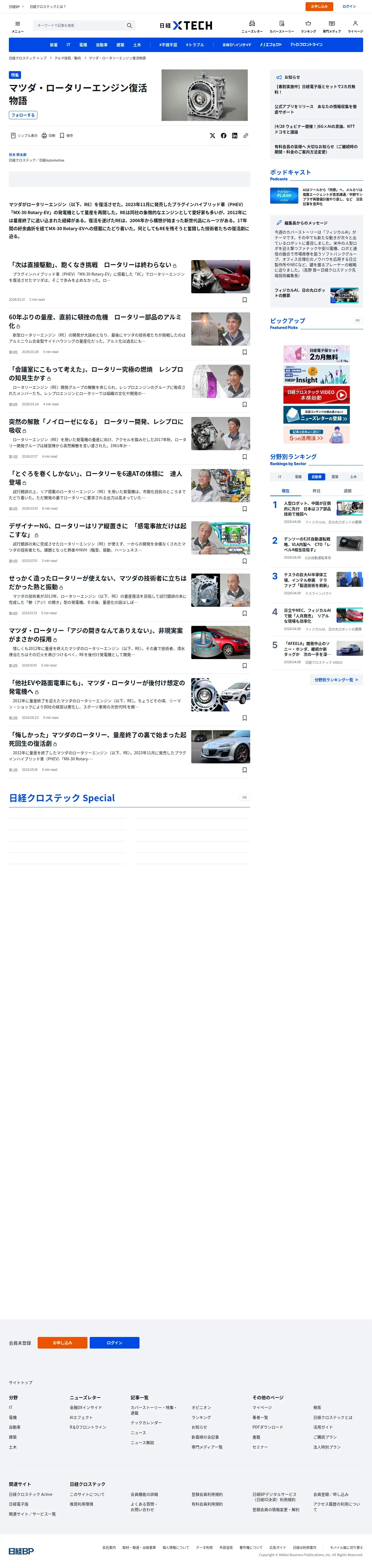Print the page with 印刷
Viewport: 372px width, 1568px height.
point(48,136)
